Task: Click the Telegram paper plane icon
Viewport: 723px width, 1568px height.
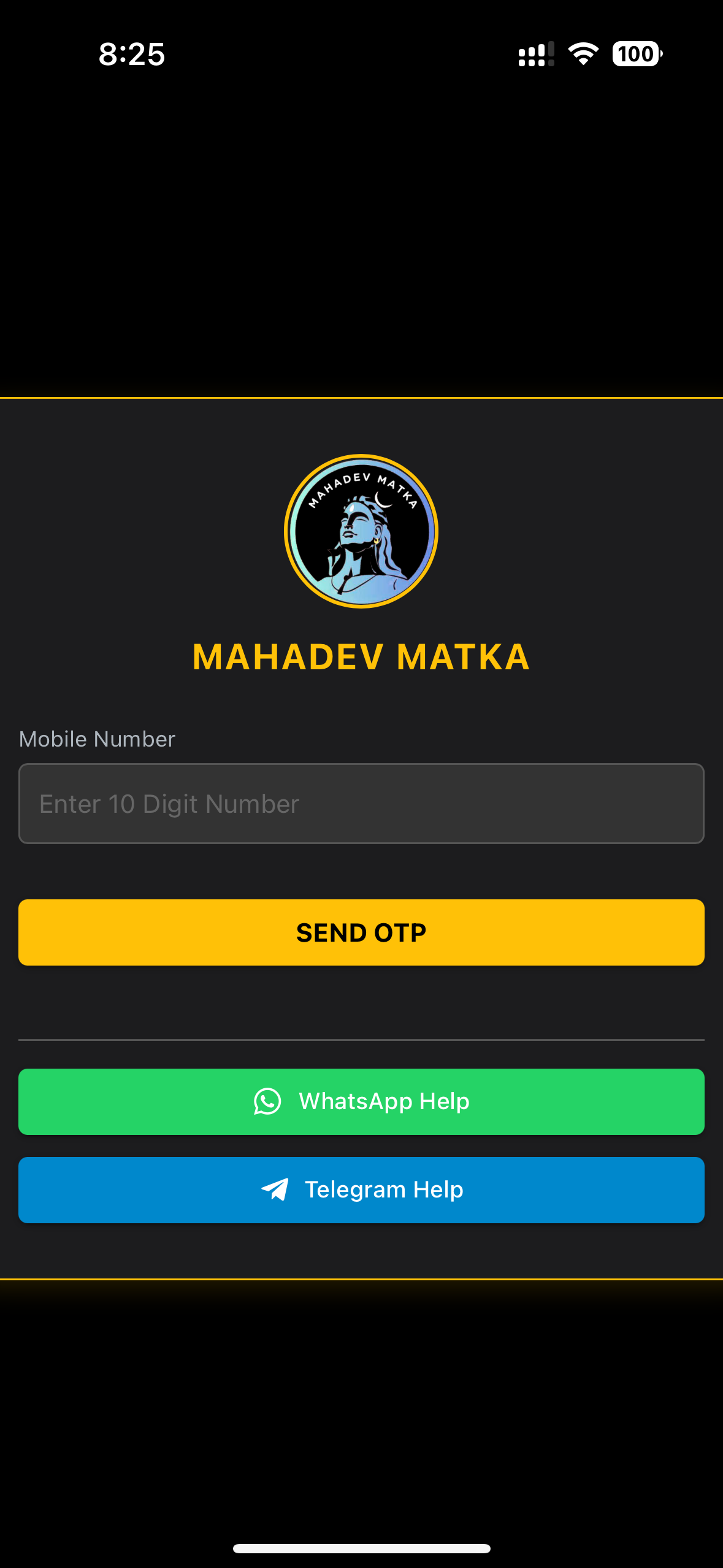Action: (275, 1189)
